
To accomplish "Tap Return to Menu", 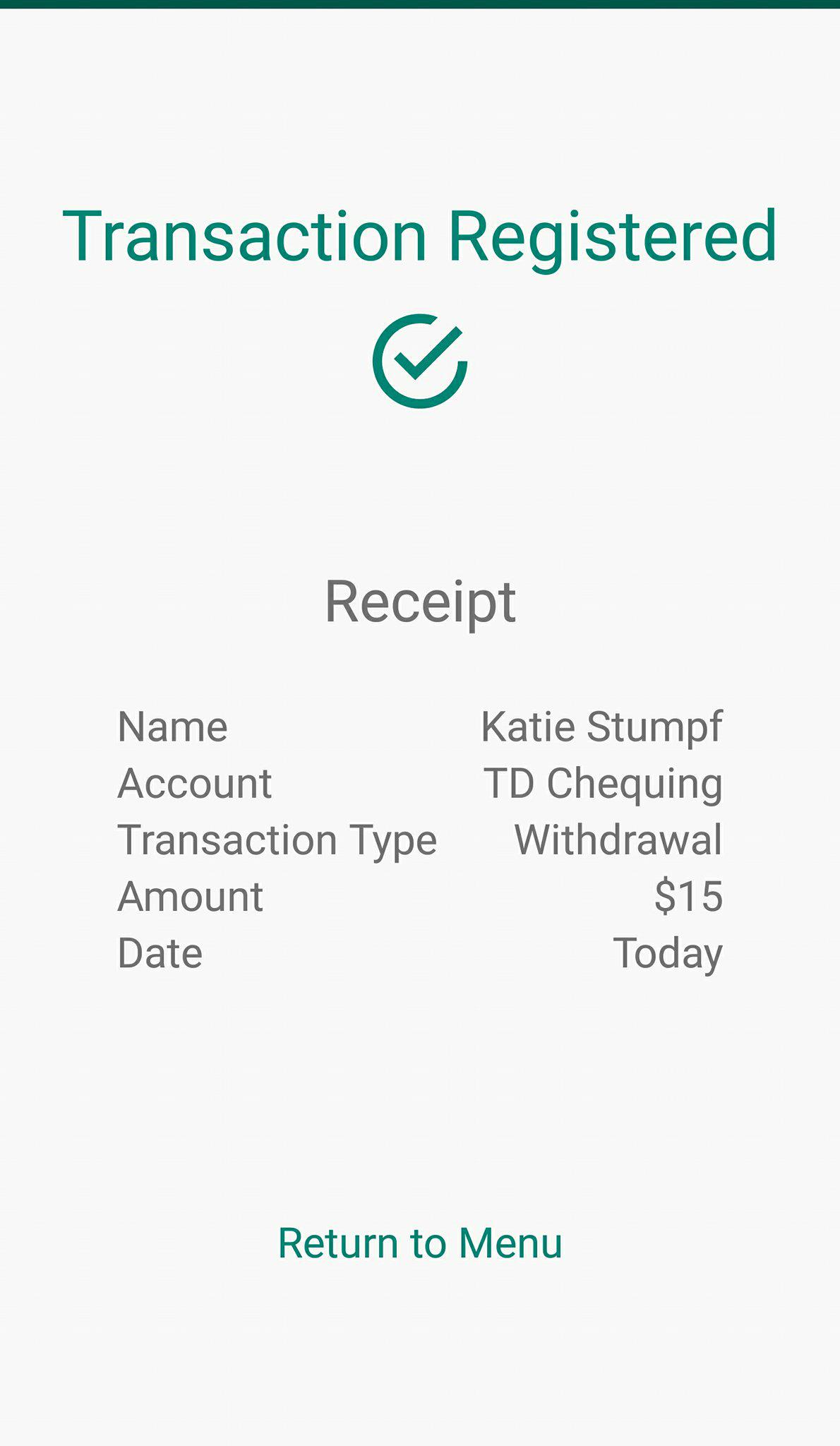I will pyautogui.click(x=420, y=1243).
